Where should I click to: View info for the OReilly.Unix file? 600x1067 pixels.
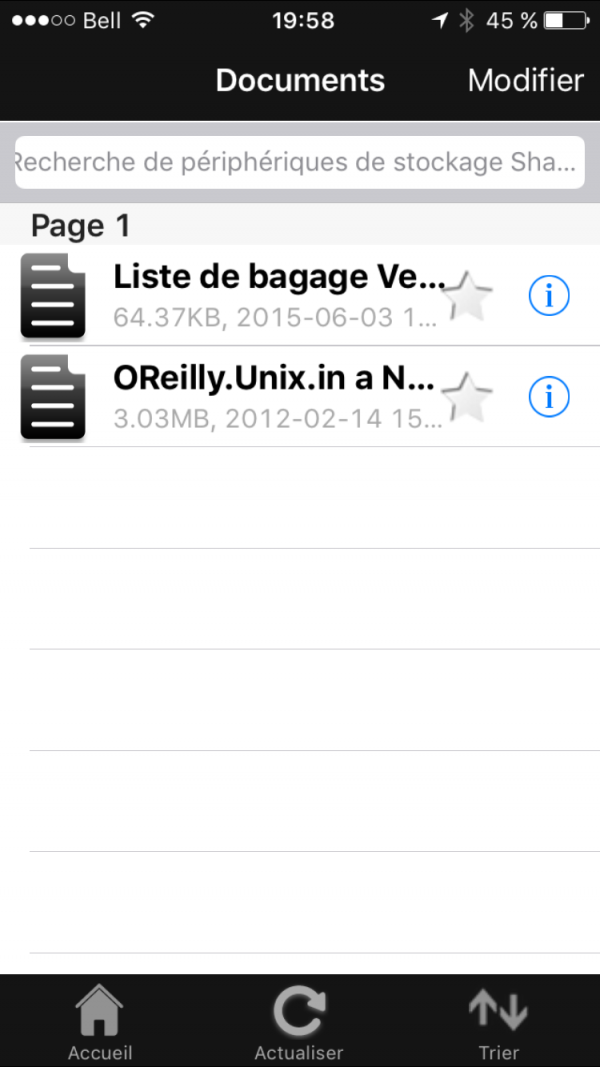(x=549, y=397)
